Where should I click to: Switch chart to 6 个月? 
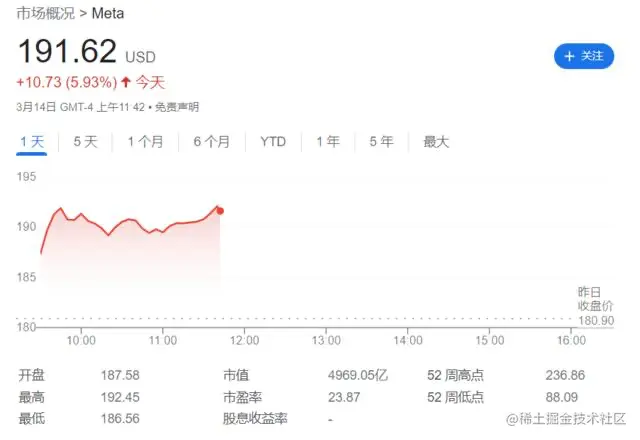pos(211,142)
